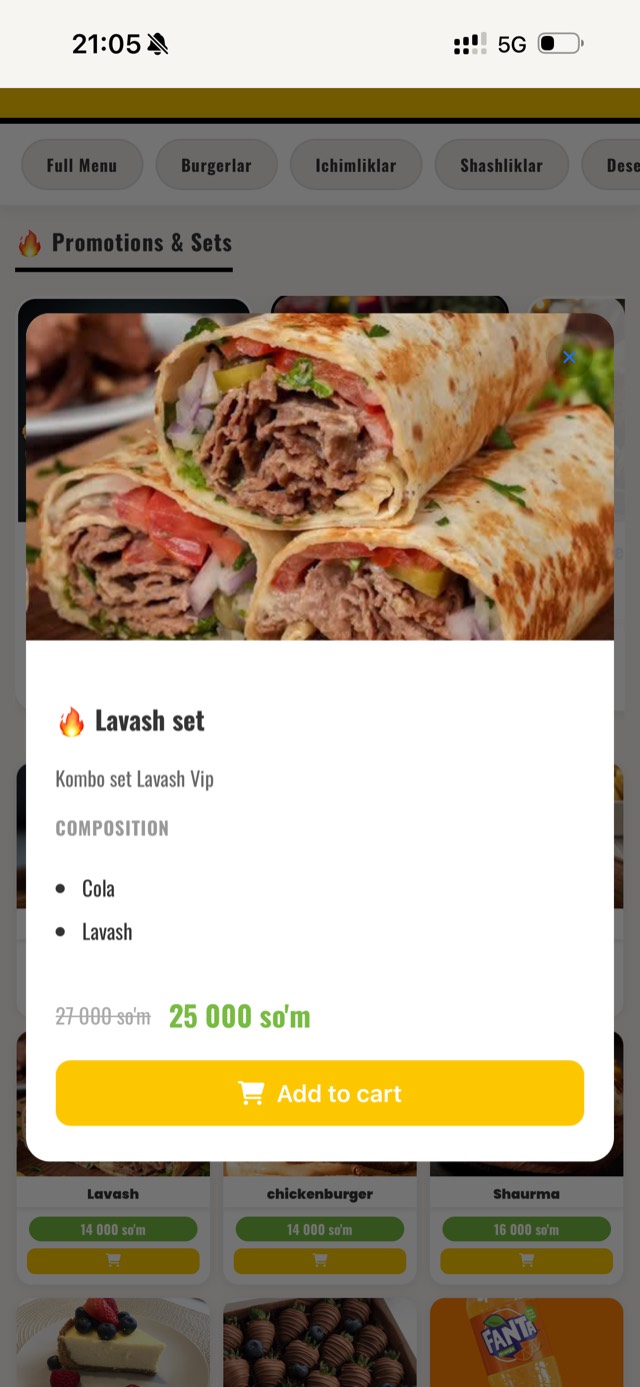Switch to the Burgerlar category

click(216, 165)
